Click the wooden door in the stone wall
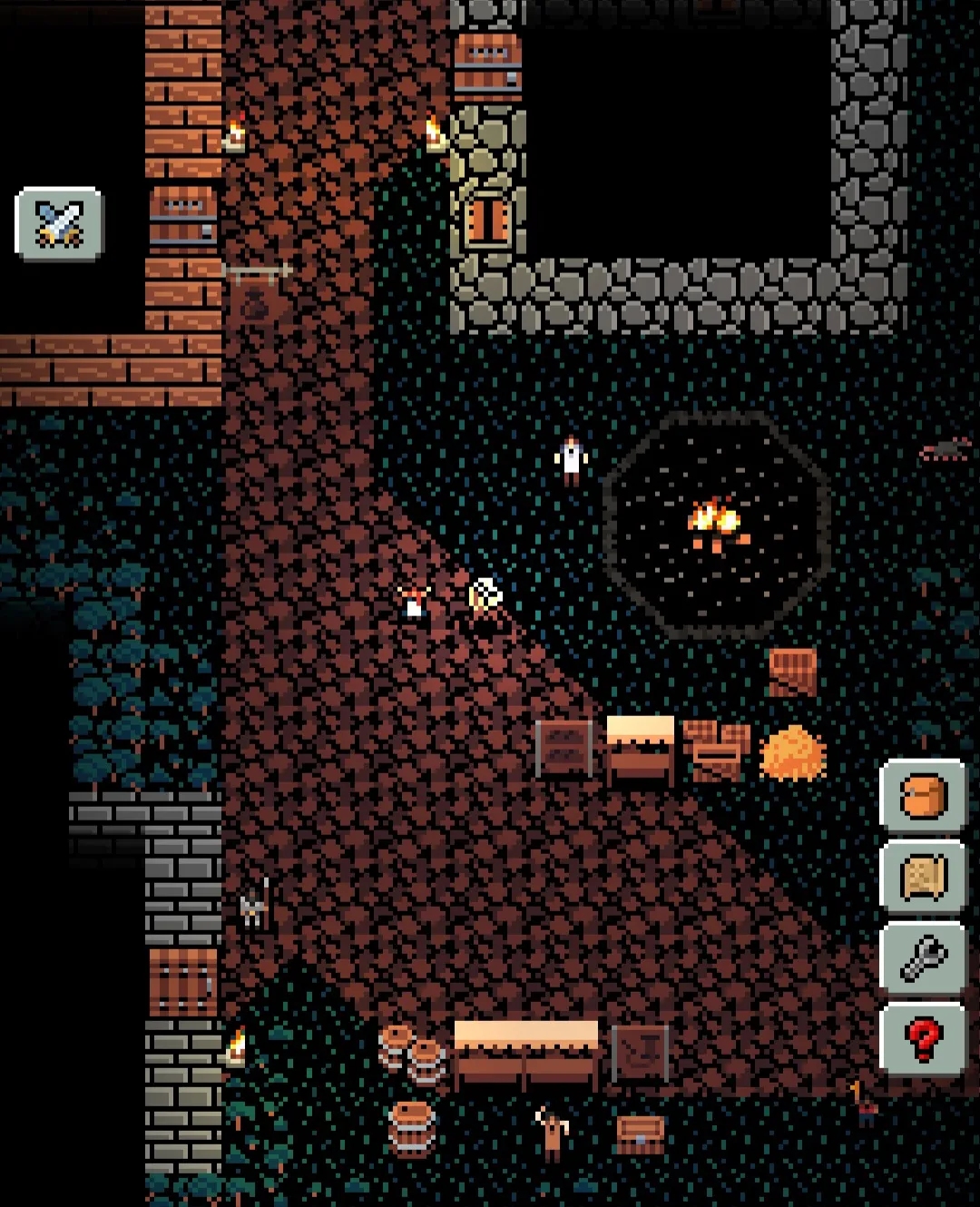Screen dimensions: 980x1207 click(x=486, y=222)
